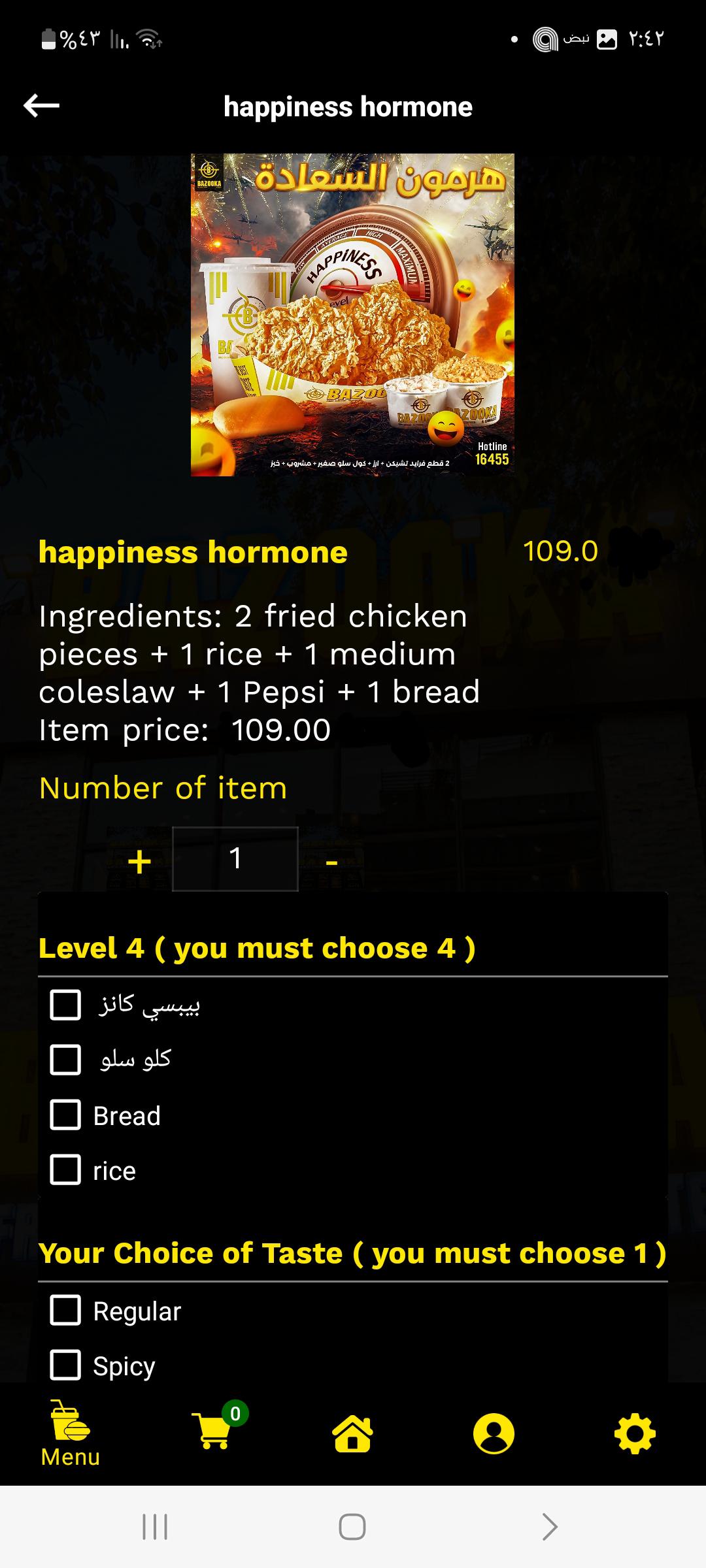Select the rice checkbox

[x=65, y=1169]
